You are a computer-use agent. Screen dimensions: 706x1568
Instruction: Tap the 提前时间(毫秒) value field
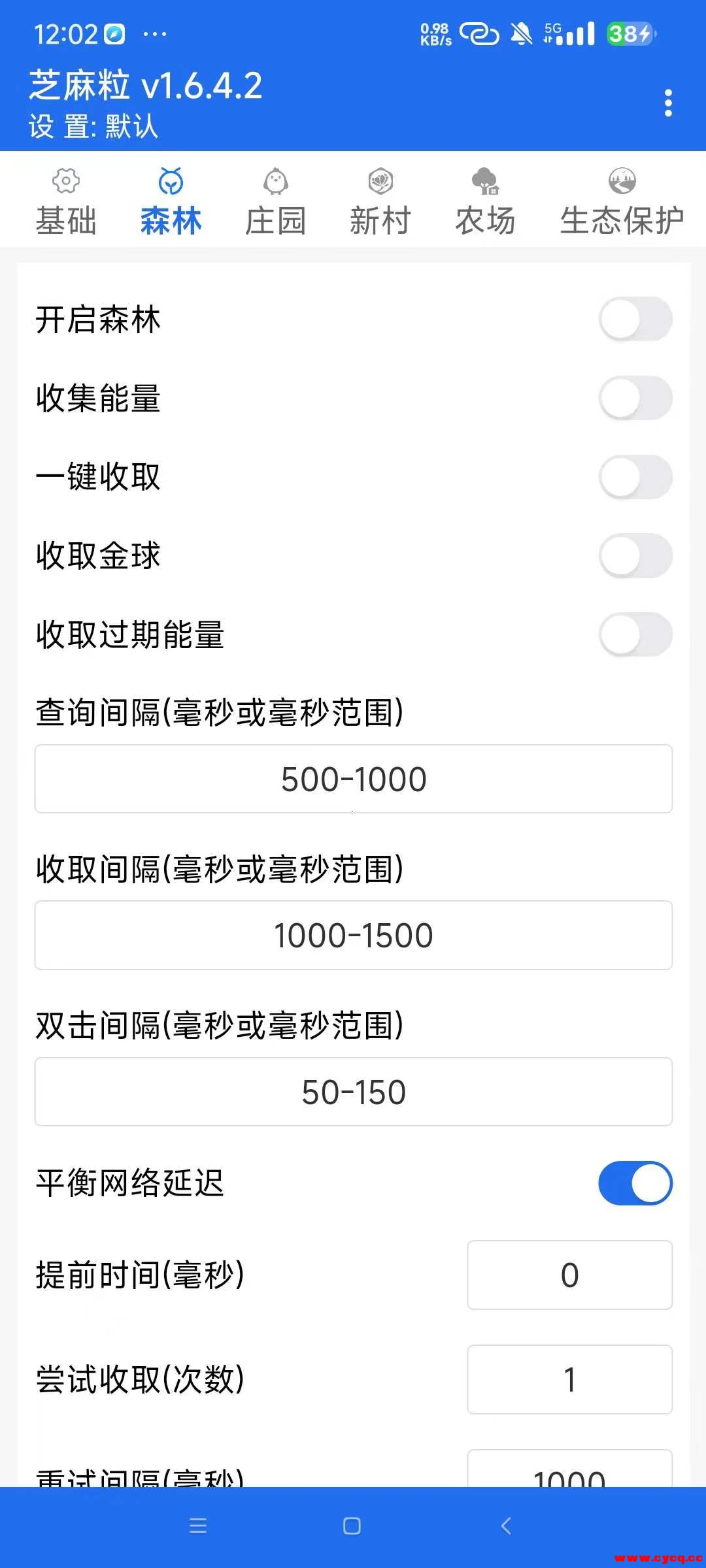[569, 1275]
